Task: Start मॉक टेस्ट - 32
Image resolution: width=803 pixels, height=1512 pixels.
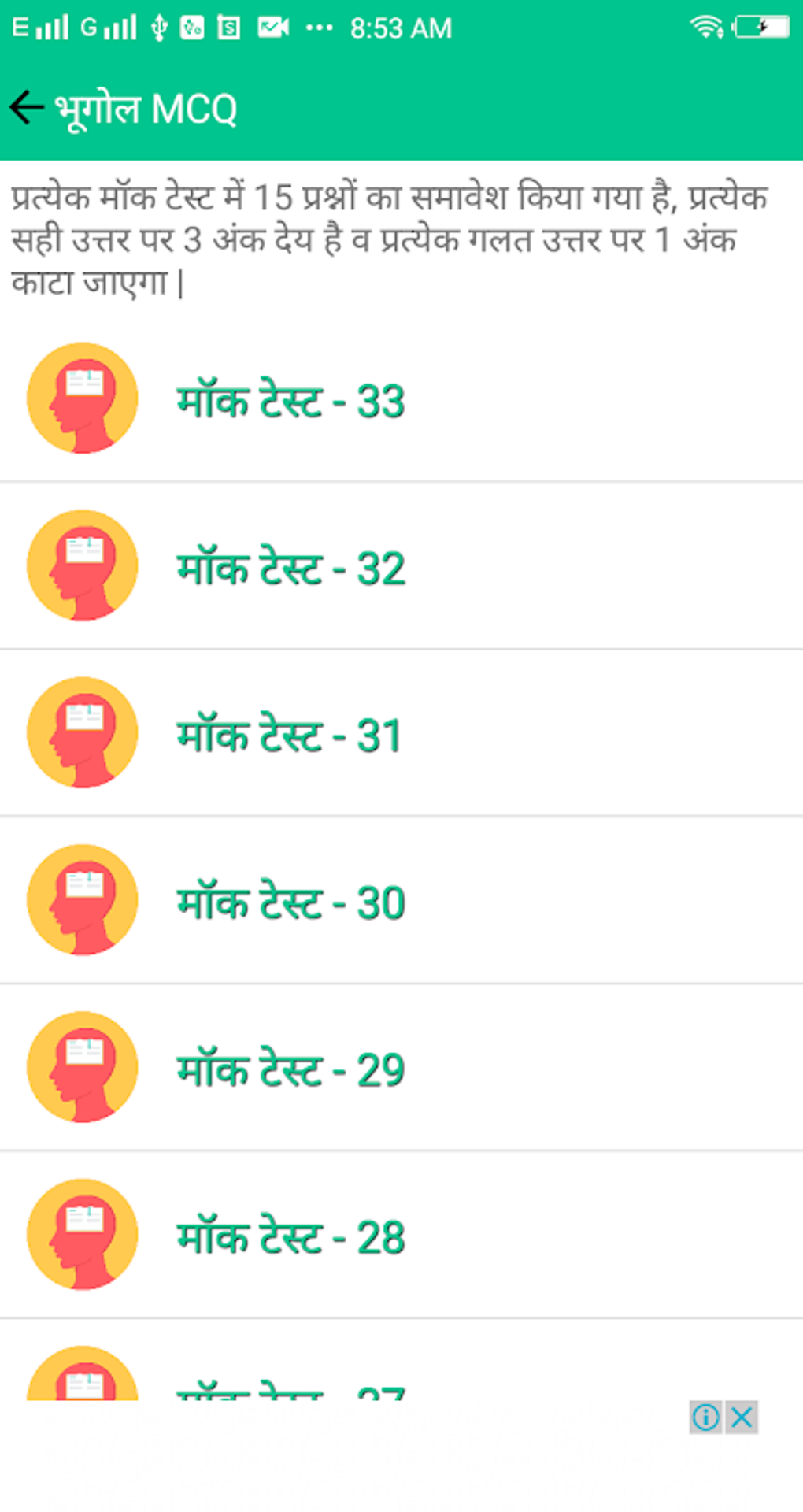Action: (401, 566)
